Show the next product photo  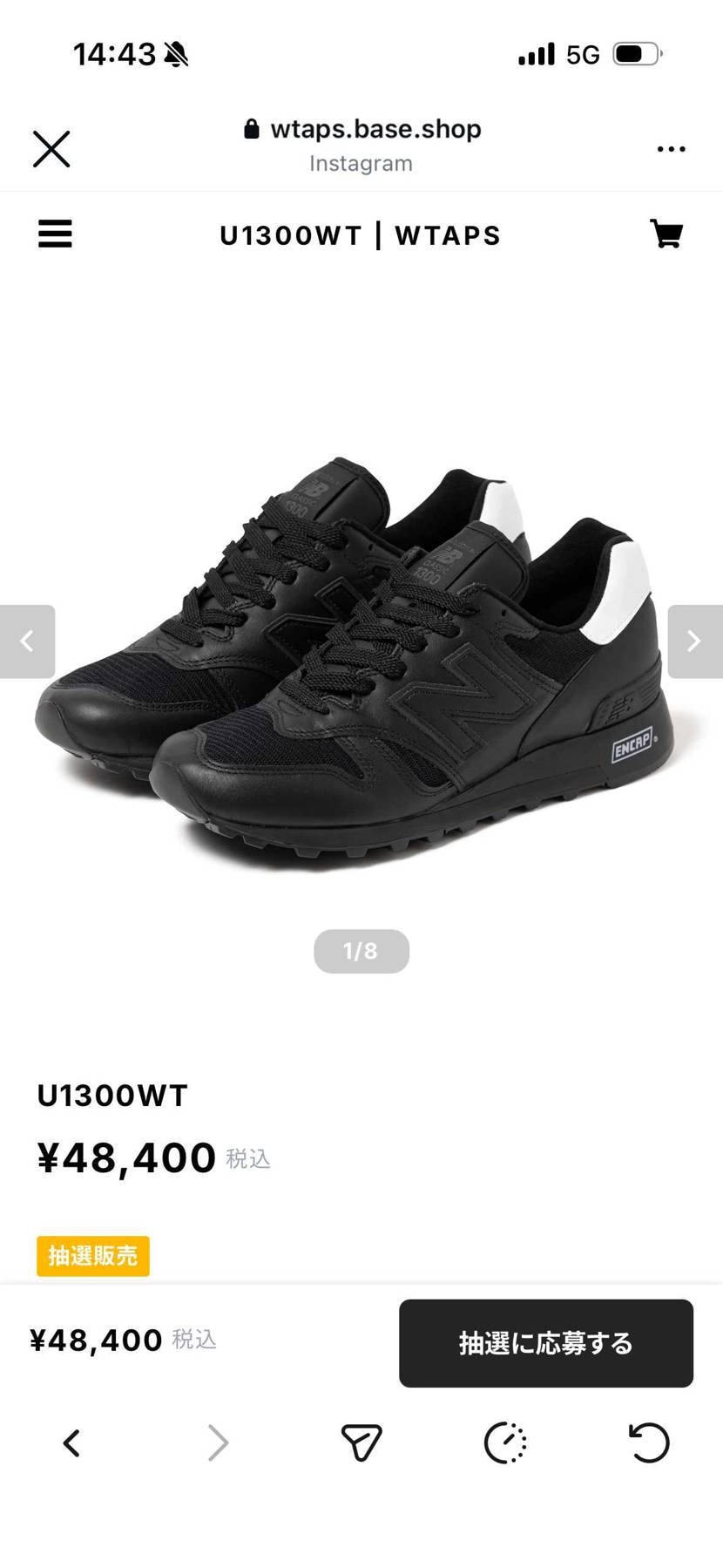[695, 641]
